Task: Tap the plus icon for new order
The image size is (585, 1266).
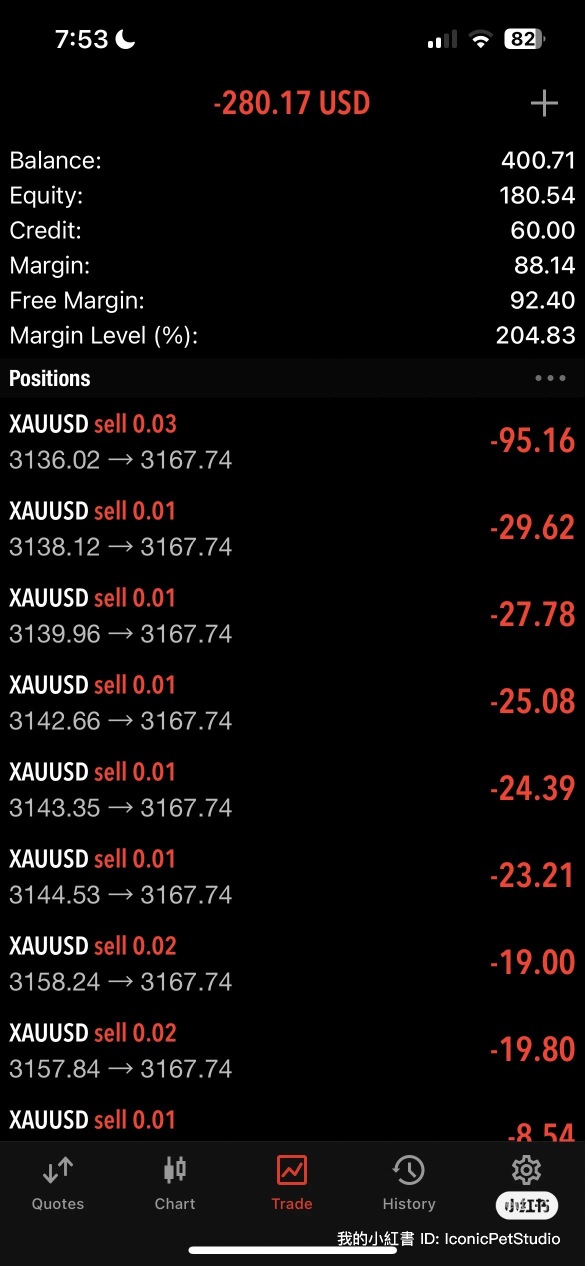Action: point(544,103)
